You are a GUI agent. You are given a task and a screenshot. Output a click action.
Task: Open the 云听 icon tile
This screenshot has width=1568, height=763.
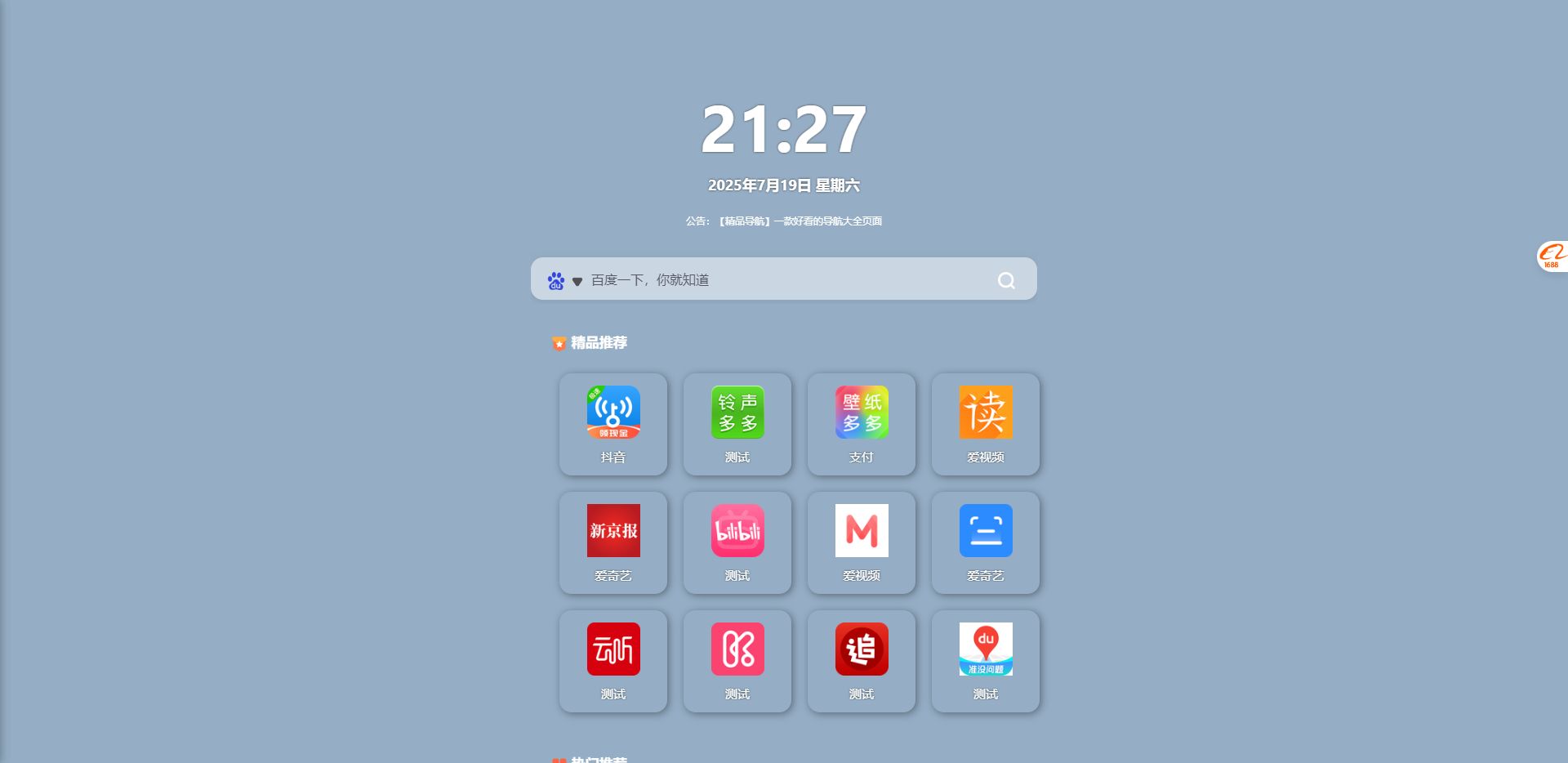click(x=613, y=660)
